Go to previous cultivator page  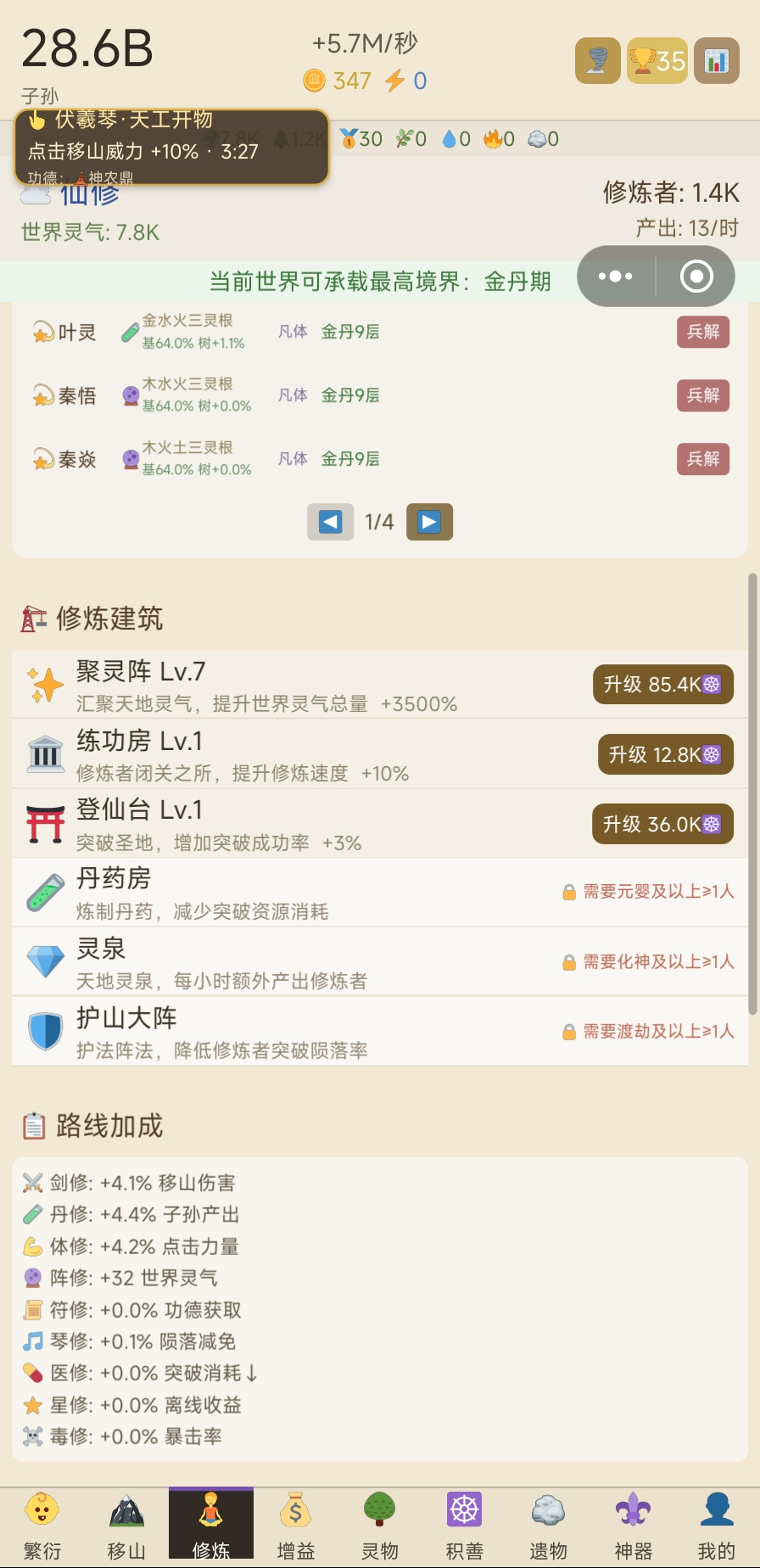tap(330, 522)
